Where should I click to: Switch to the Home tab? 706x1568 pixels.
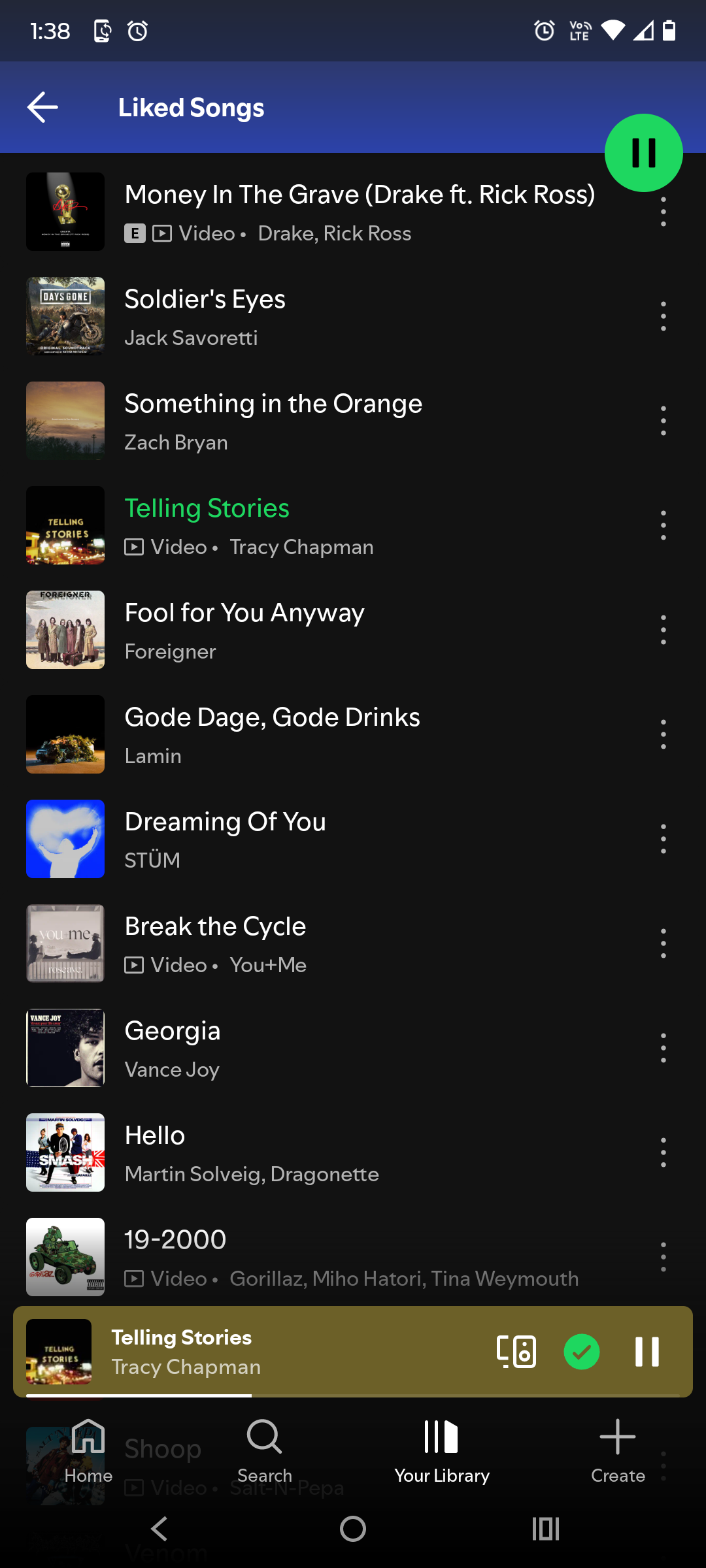point(88,1452)
